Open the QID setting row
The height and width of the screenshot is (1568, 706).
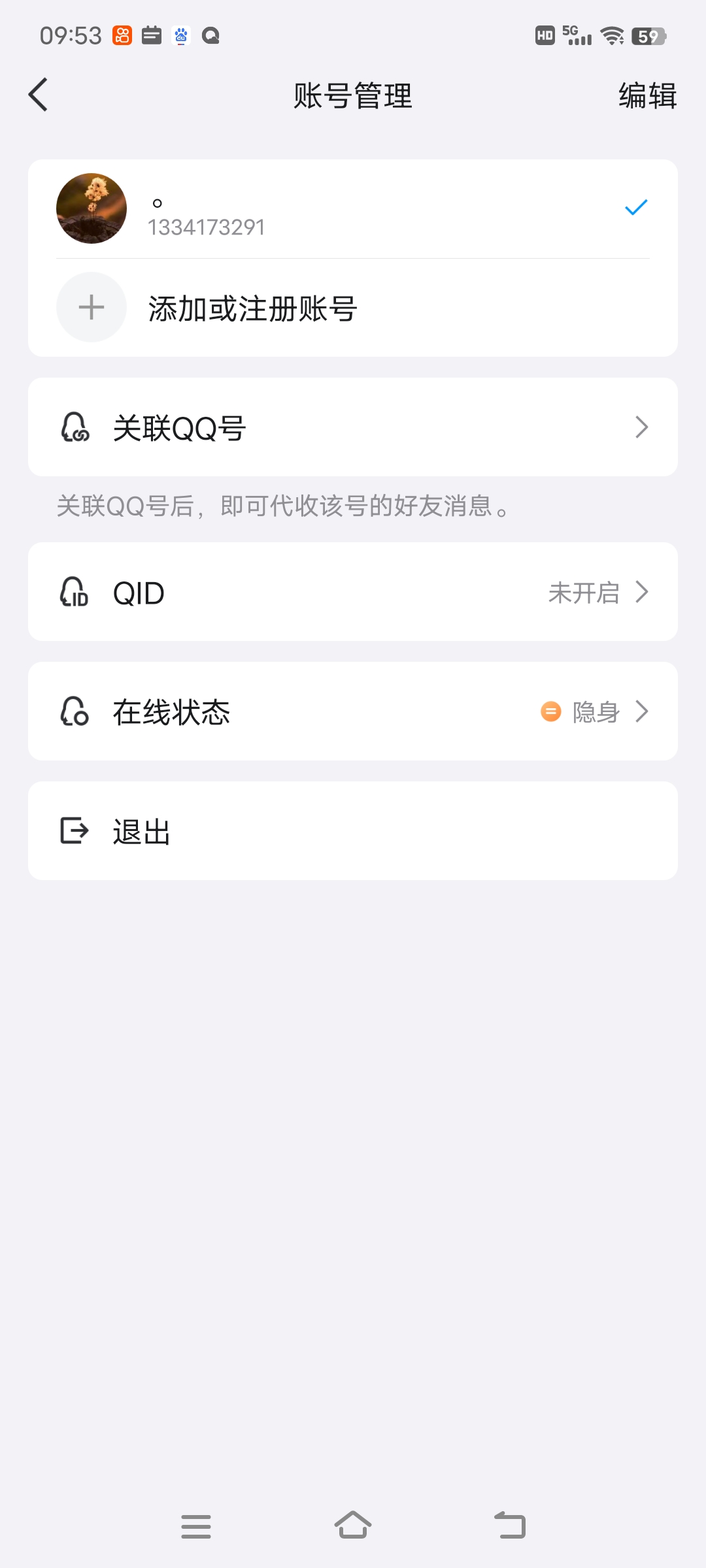click(x=353, y=592)
